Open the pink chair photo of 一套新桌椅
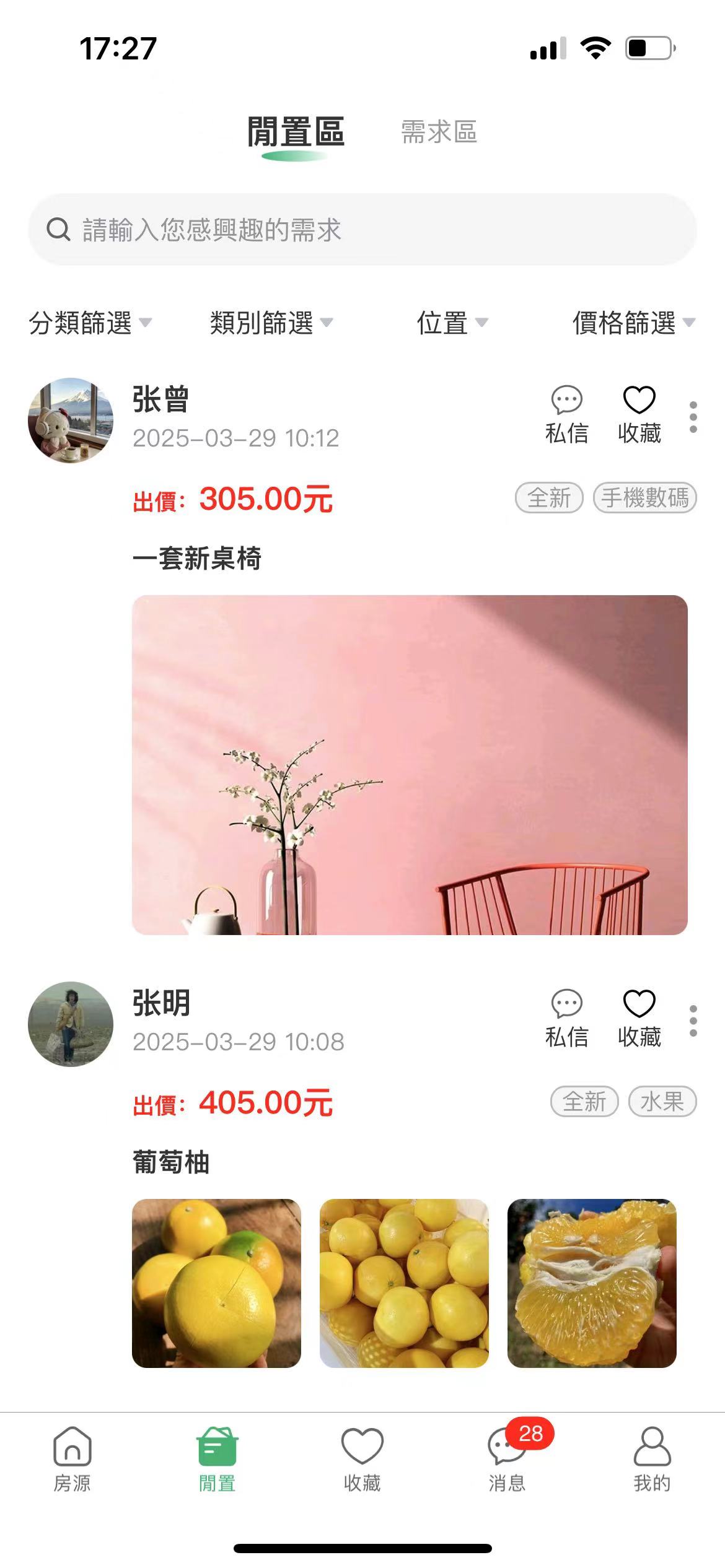 (x=410, y=764)
